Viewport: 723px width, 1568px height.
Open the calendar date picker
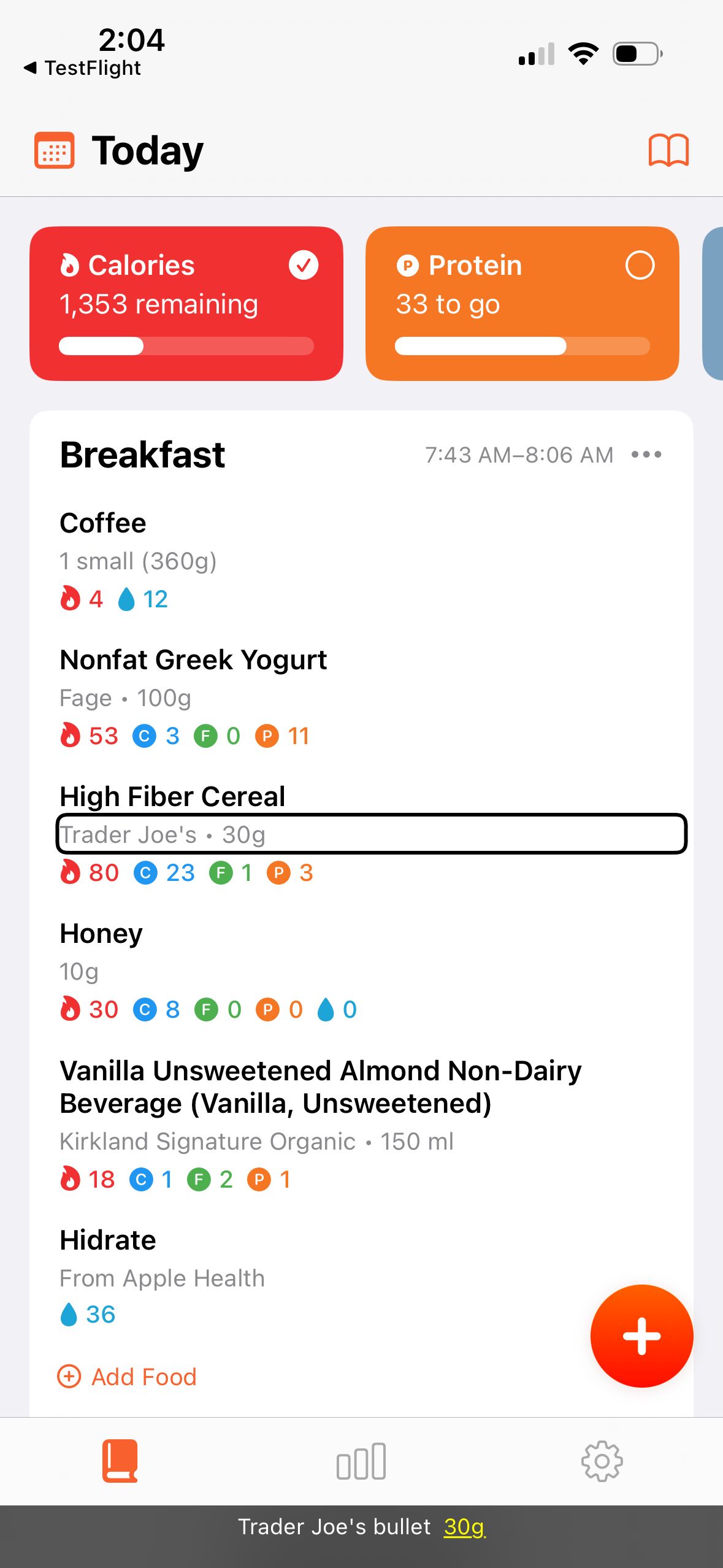click(54, 150)
